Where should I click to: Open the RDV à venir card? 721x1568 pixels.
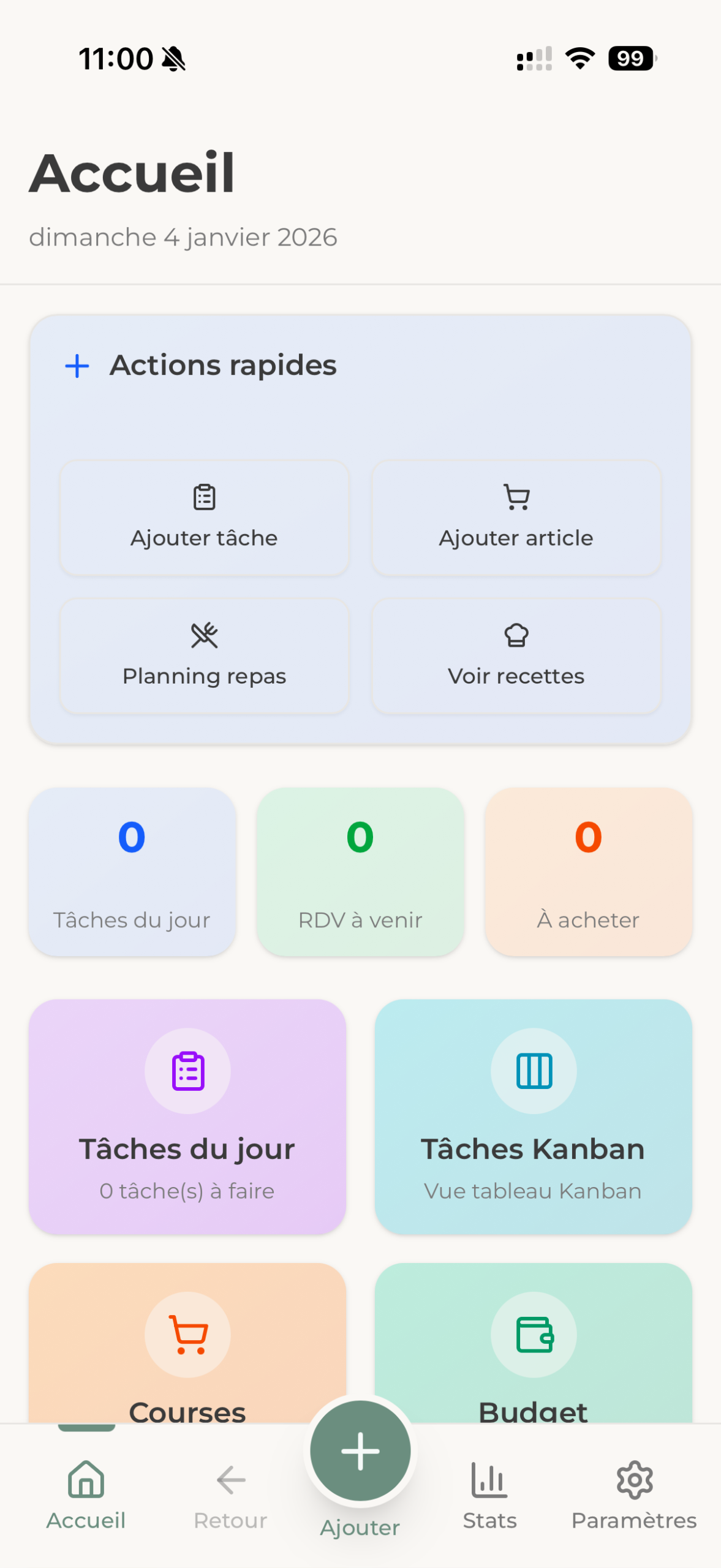360,872
